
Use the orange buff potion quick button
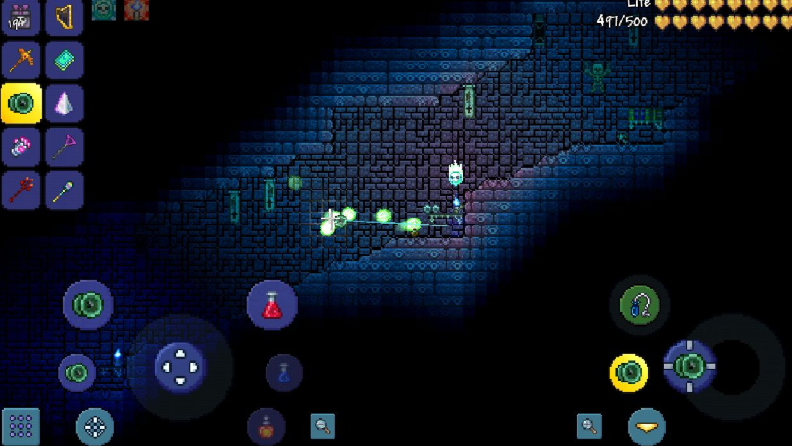click(265, 427)
